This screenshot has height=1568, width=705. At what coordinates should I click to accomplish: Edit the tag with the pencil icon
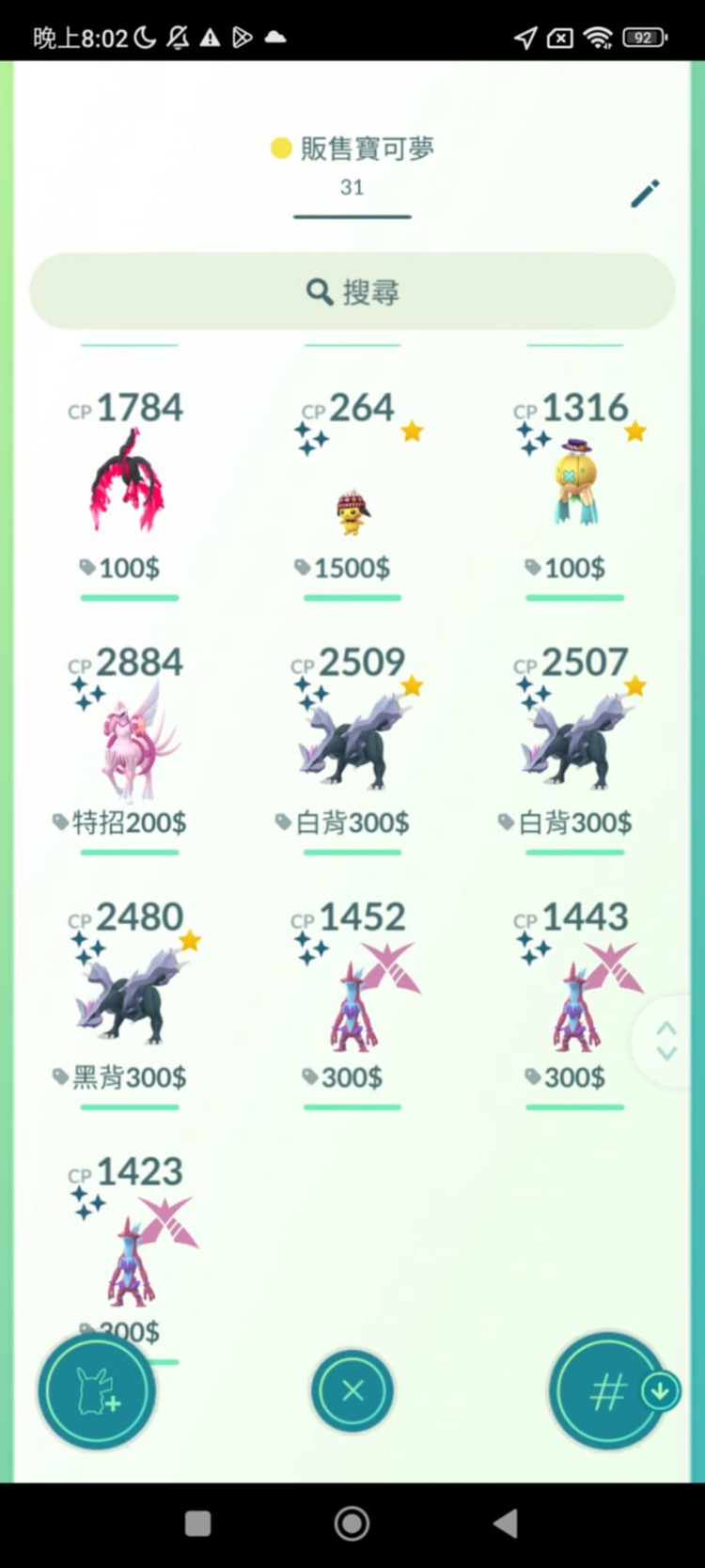point(645,194)
